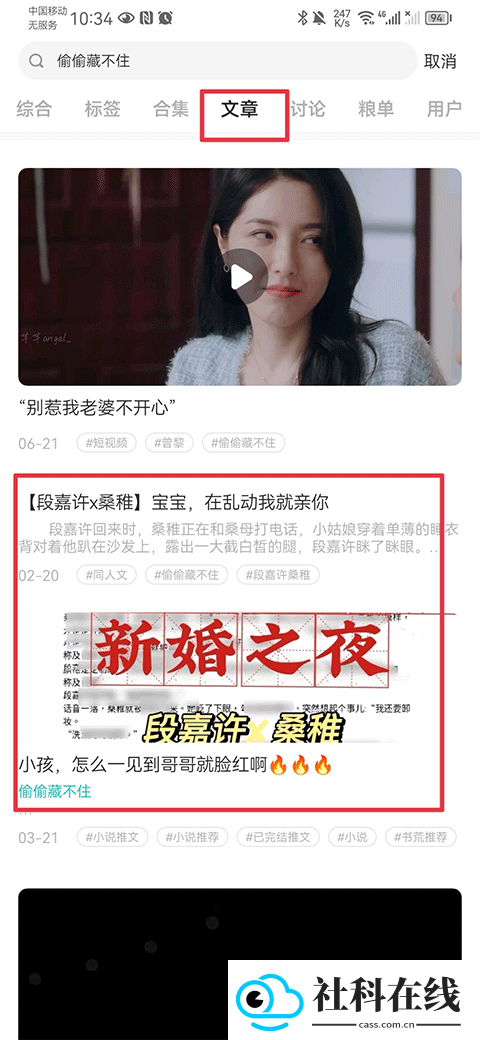Viewport: 480px width, 1040px height.
Task: Open the #曾黎 tag
Action: pos(169,443)
